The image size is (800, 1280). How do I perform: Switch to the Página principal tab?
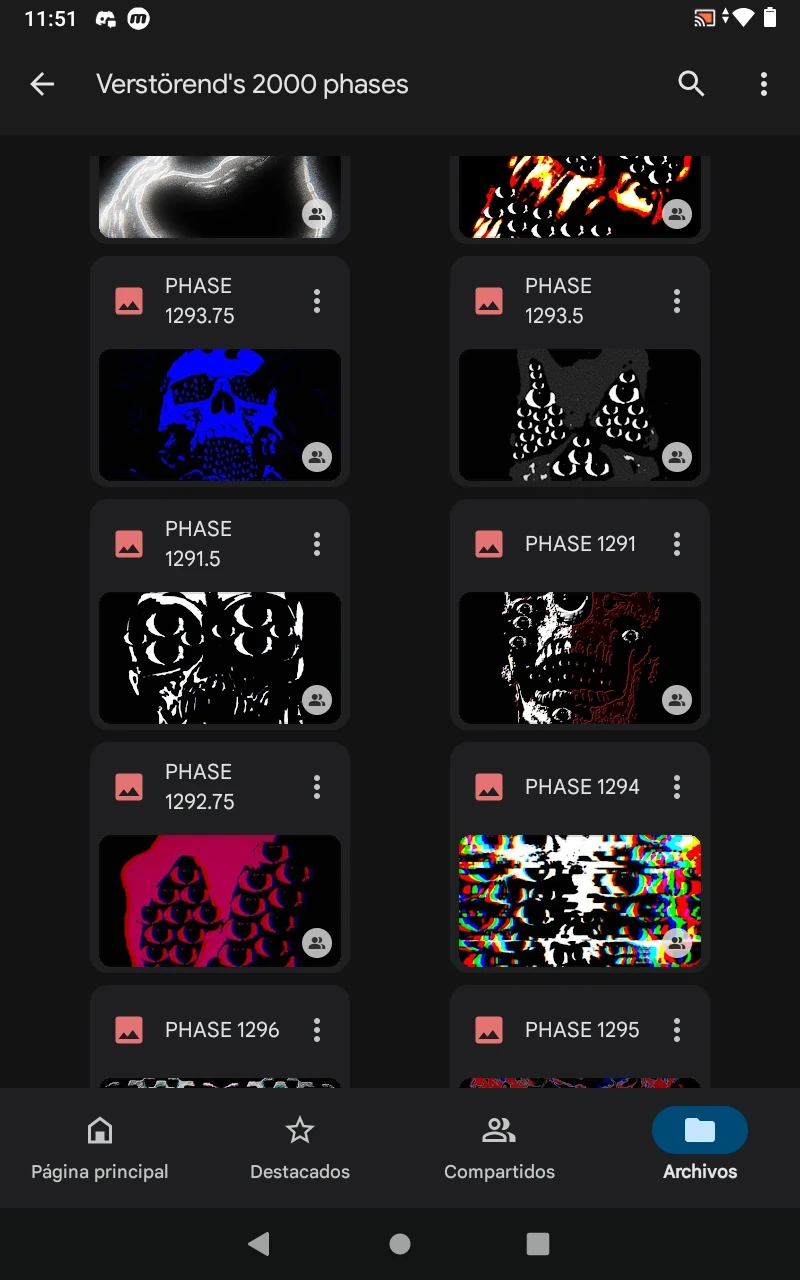click(100, 1148)
